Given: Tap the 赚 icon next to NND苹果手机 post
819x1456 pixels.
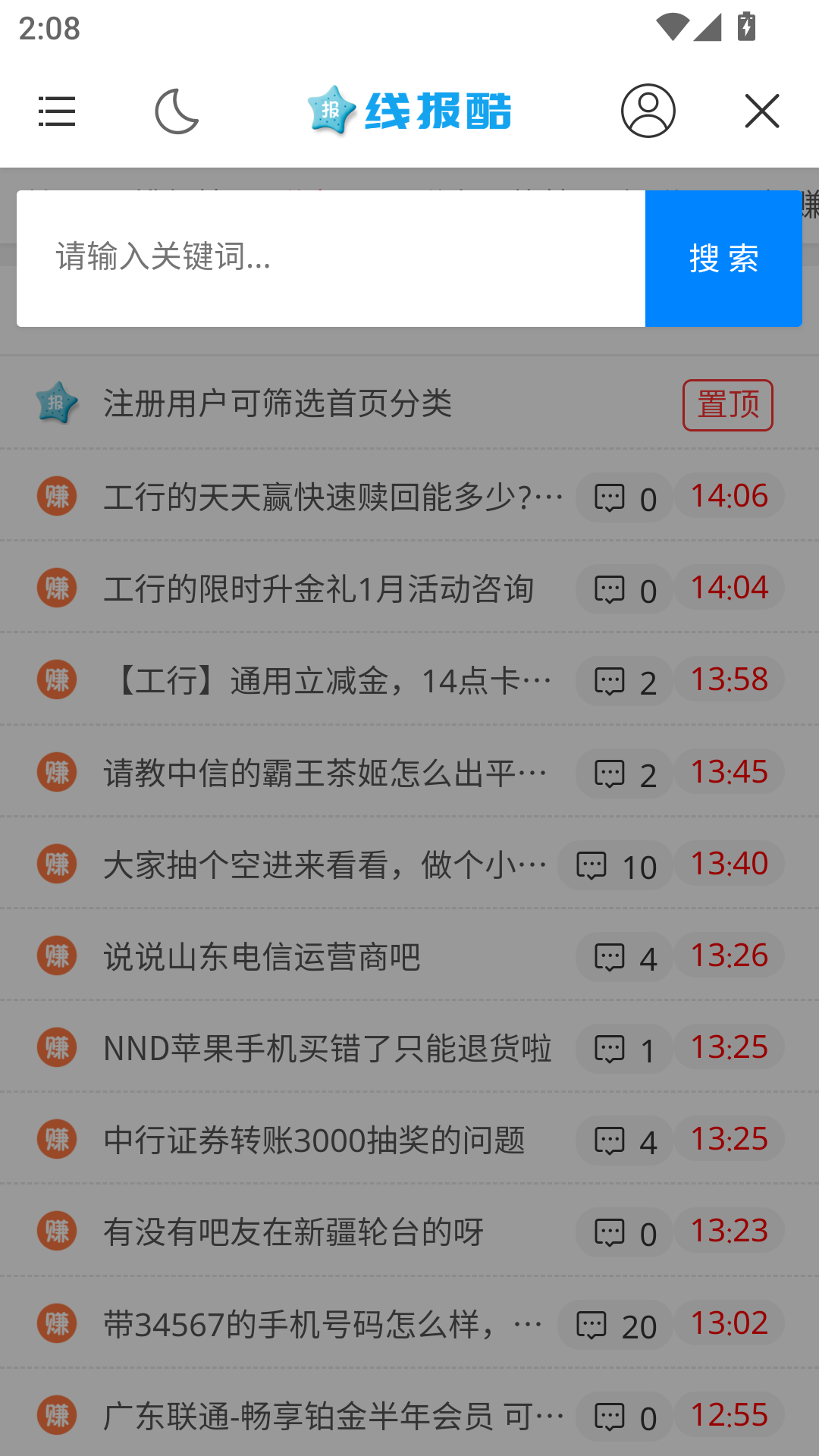Looking at the screenshot, I should (56, 1049).
